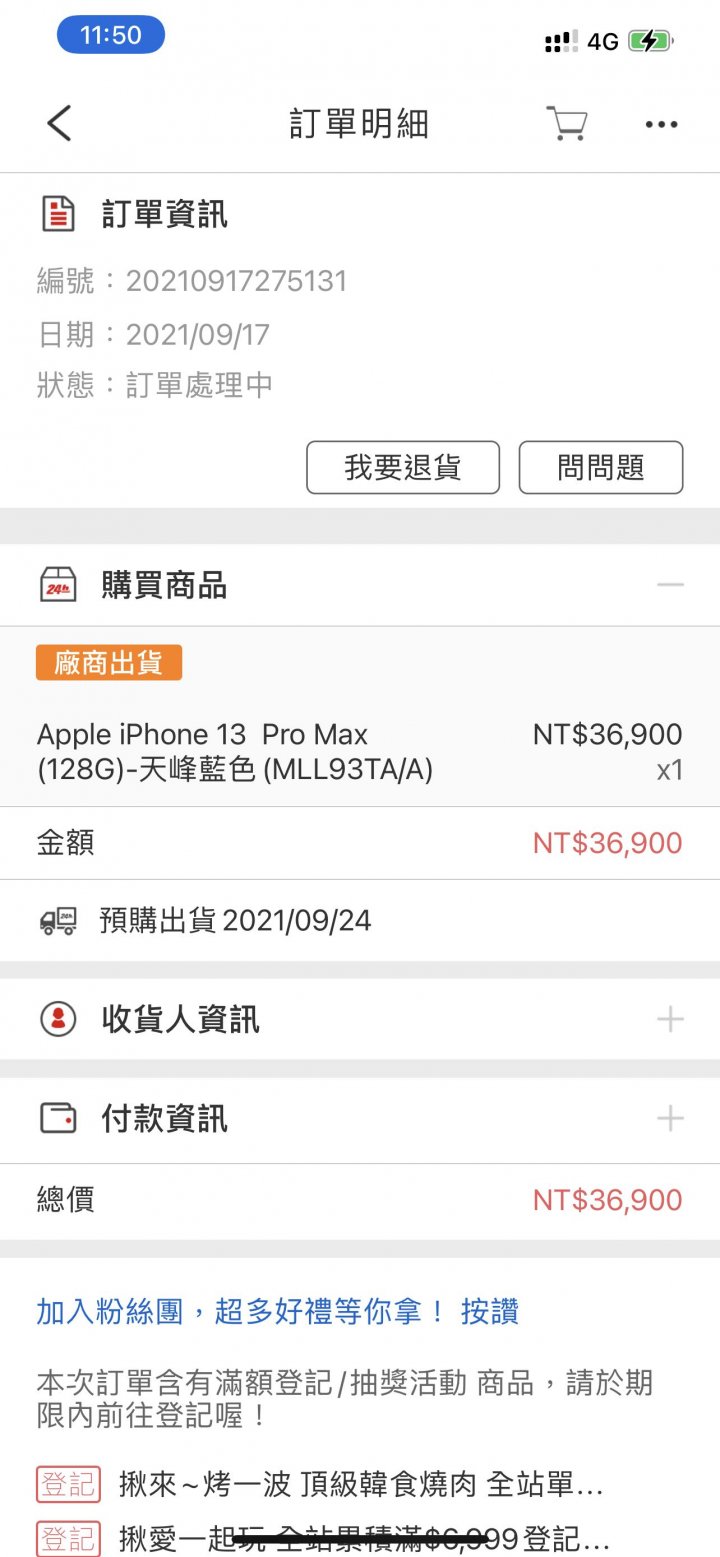Tap the 問問題 button

601,467
